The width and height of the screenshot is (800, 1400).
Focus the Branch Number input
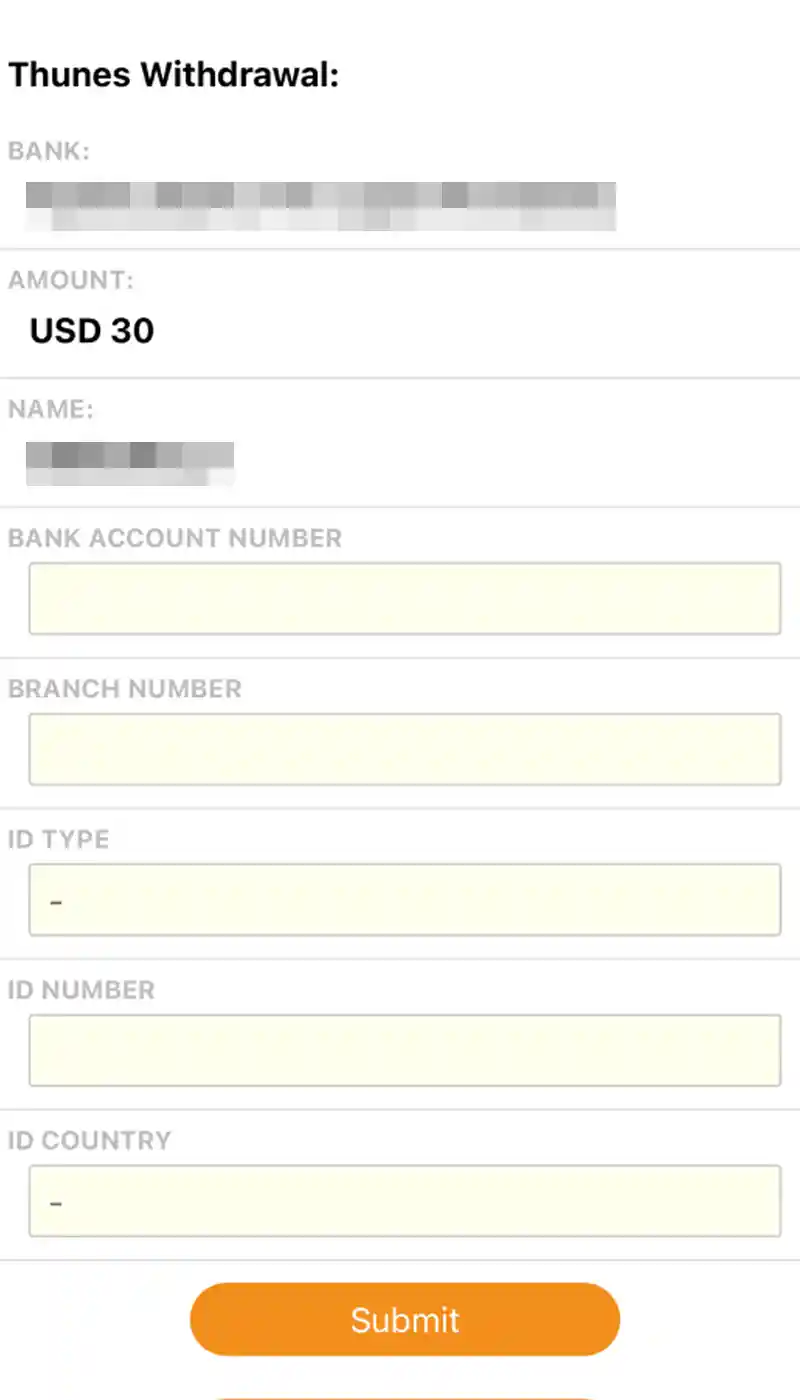click(x=404, y=749)
